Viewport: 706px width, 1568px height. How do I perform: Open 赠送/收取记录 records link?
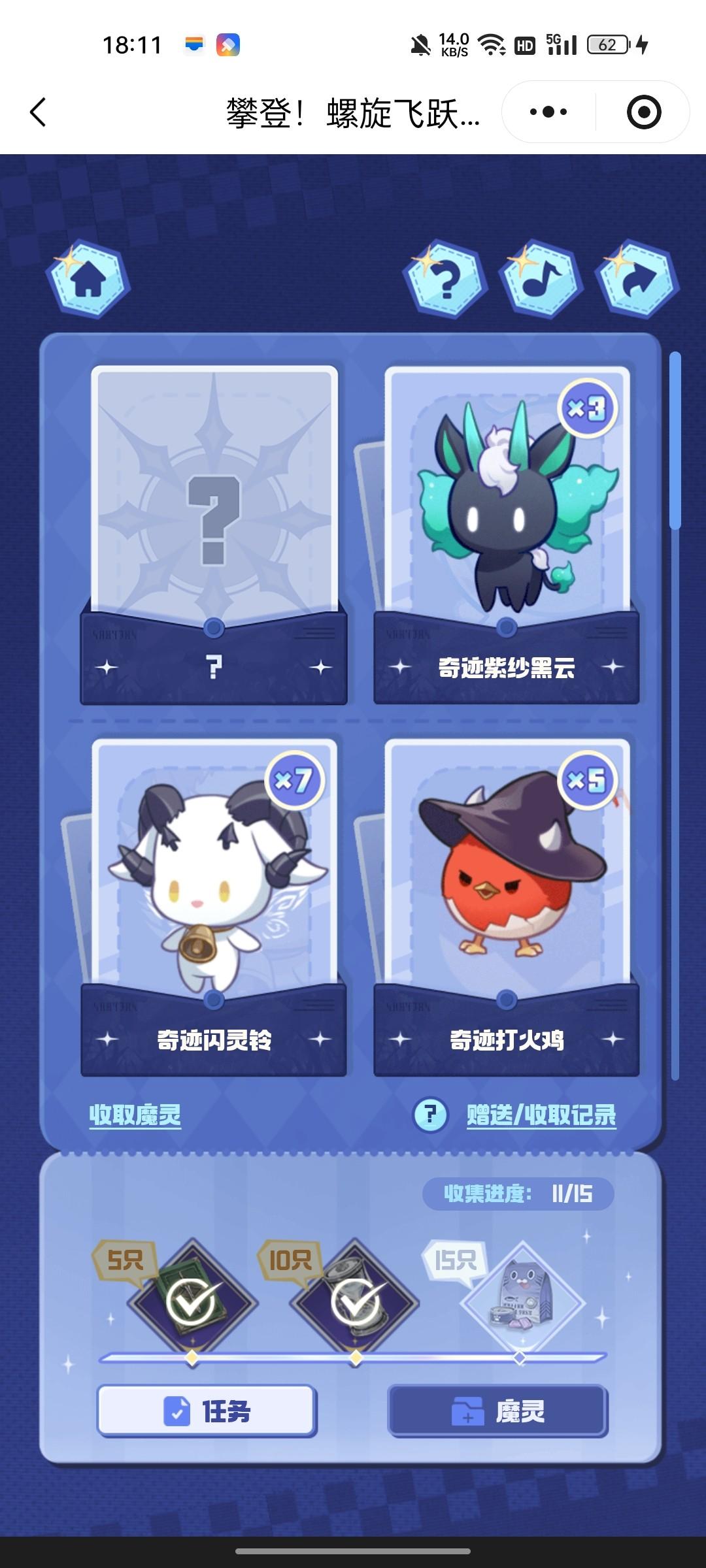coord(541,1115)
